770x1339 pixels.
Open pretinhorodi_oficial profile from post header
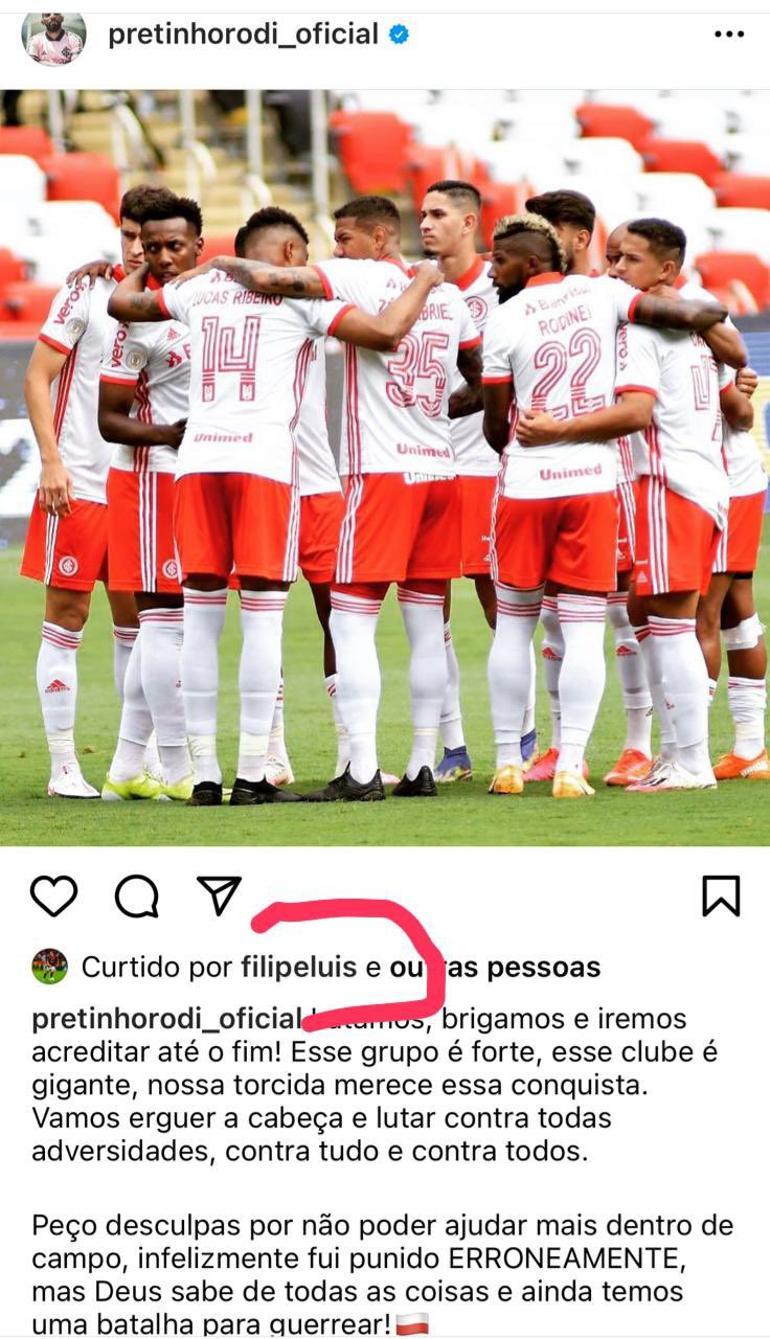coord(243,35)
